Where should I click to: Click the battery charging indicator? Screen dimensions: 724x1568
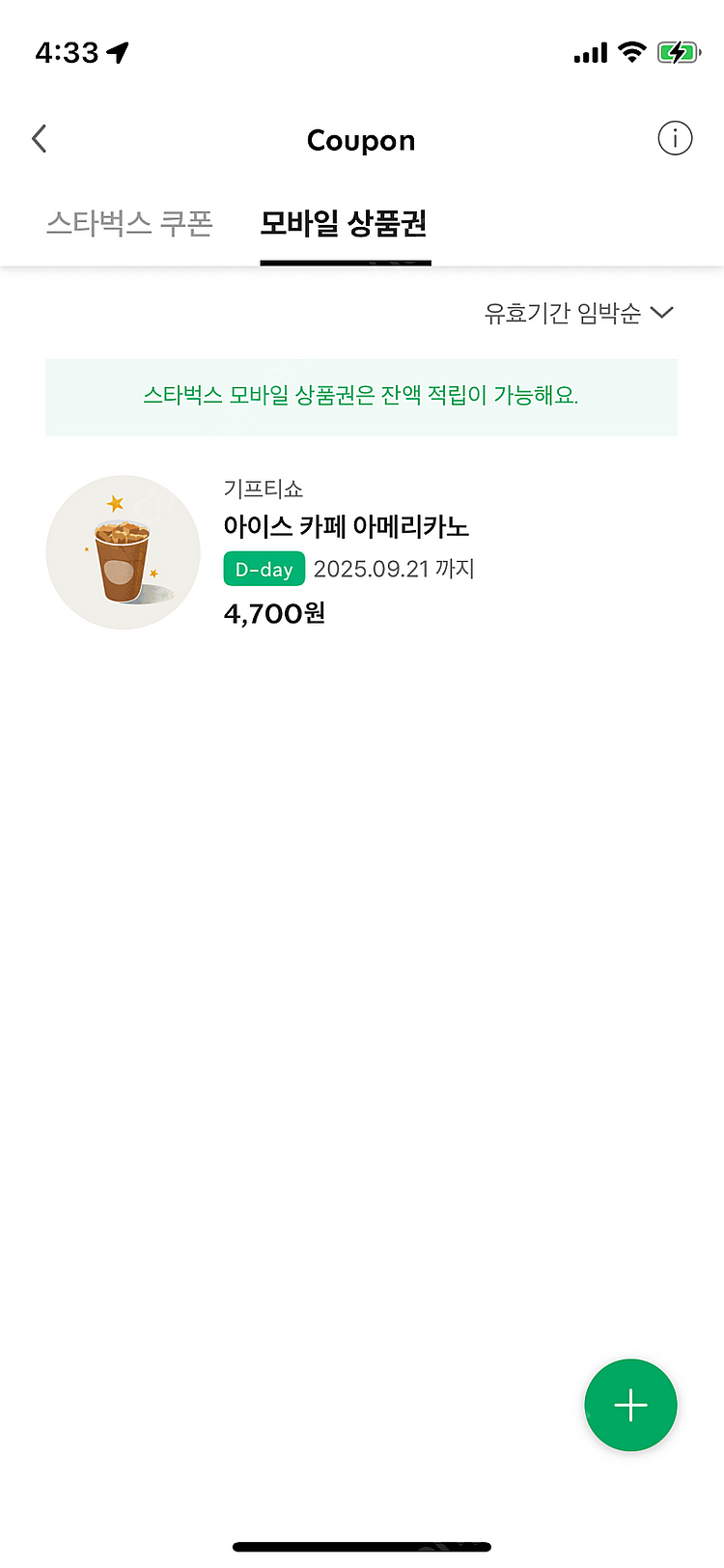(677, 52)
